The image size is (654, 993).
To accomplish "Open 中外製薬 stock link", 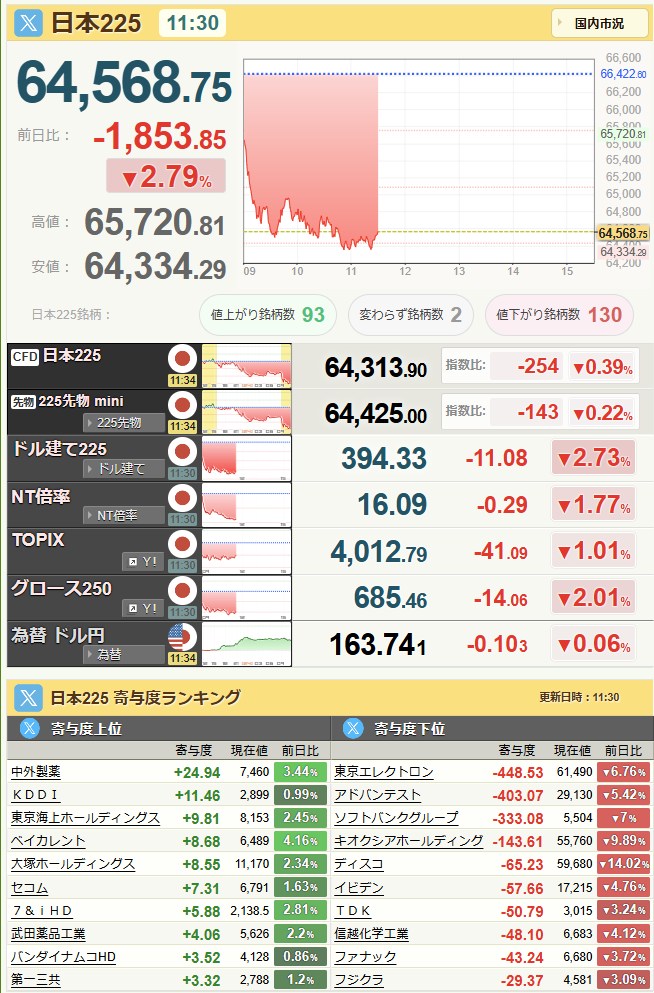I will coord(36,772).
